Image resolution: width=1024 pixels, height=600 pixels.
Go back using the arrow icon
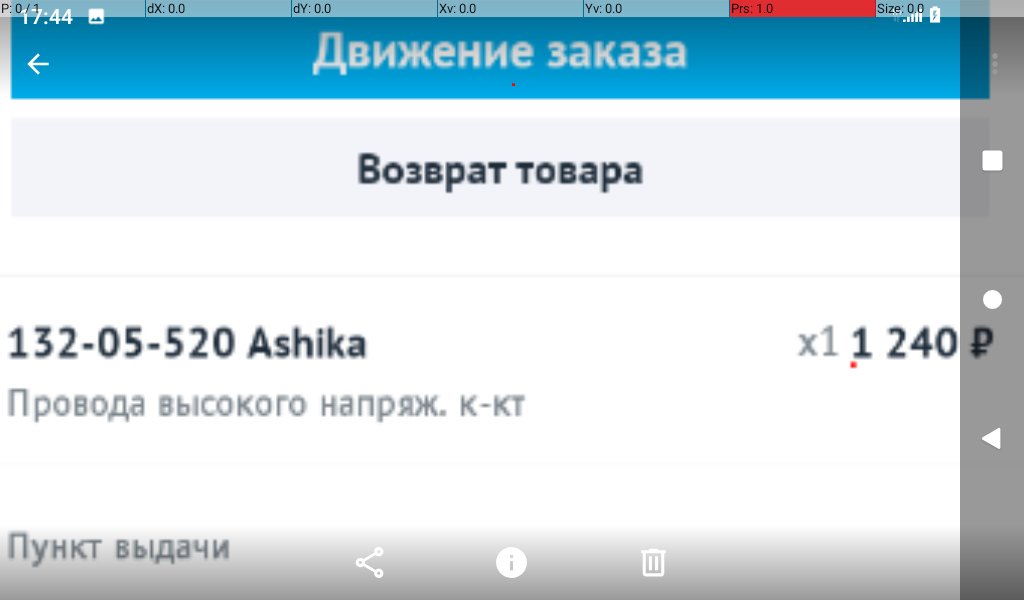pos(38,64)
